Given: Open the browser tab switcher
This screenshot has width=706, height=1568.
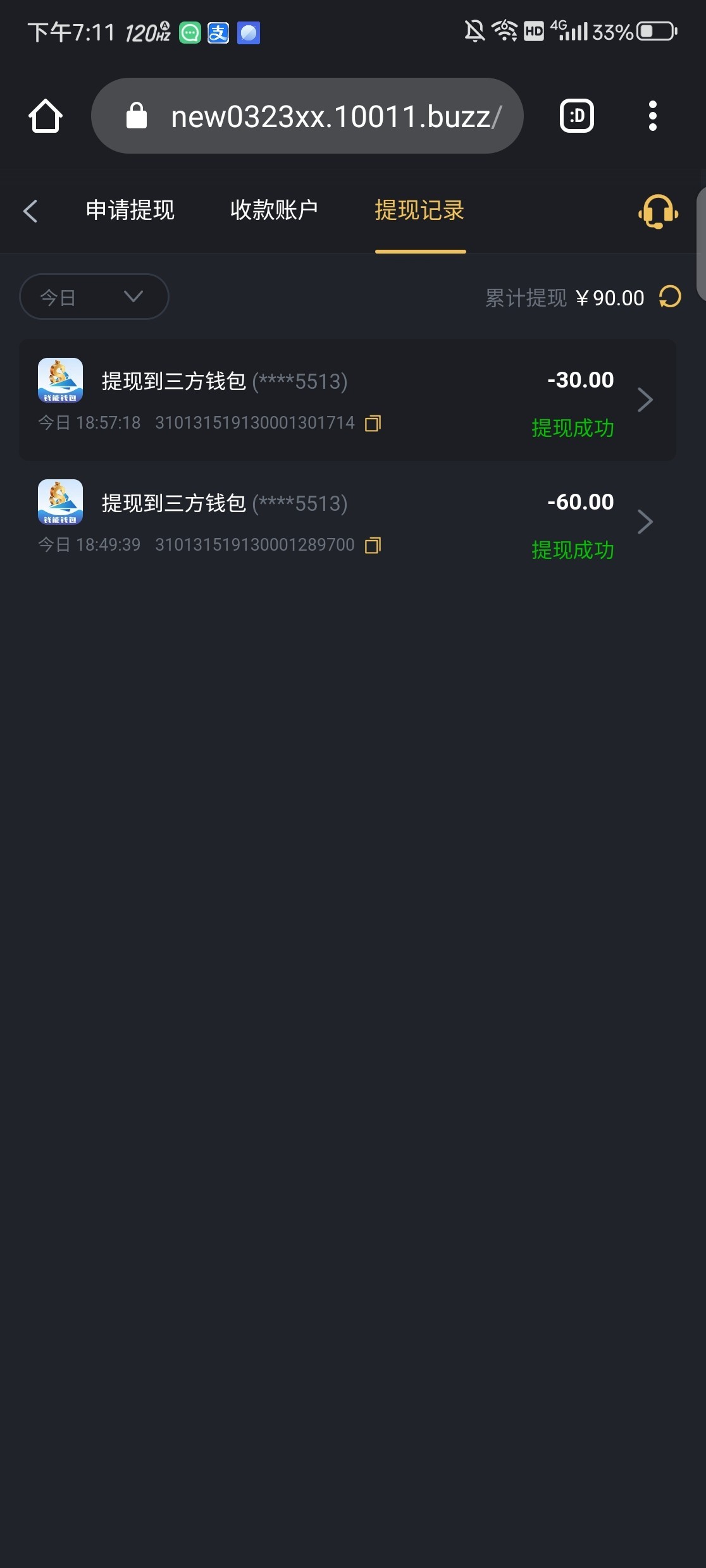Looking at the screenshot, I should [x=576, y=116].
